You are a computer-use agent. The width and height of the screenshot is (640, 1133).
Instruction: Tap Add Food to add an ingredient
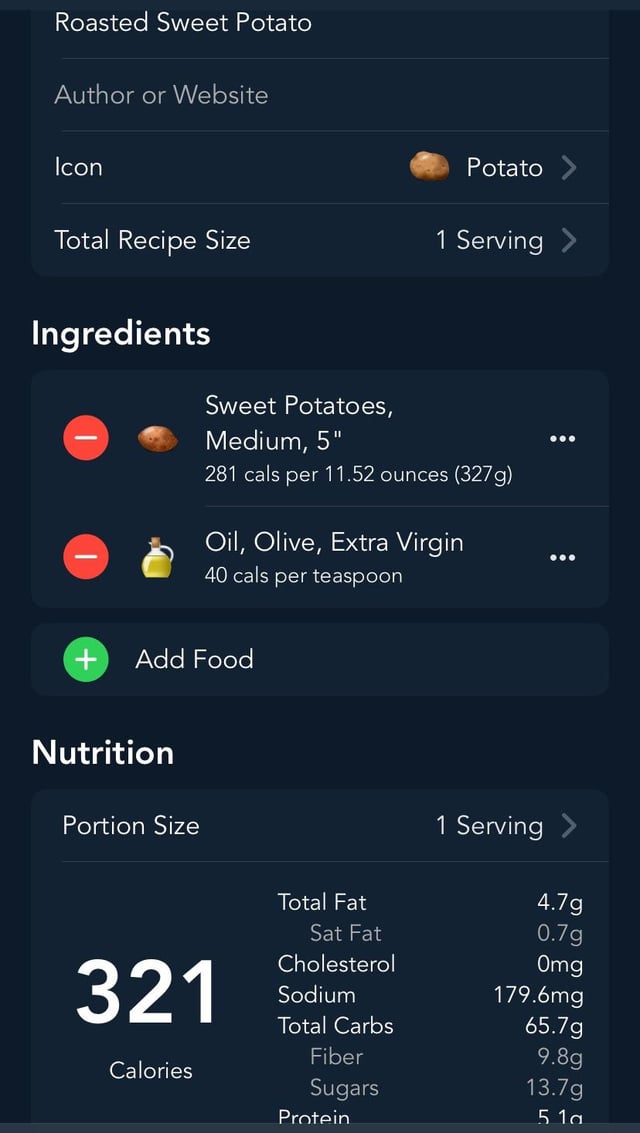(x=319, y=659)
